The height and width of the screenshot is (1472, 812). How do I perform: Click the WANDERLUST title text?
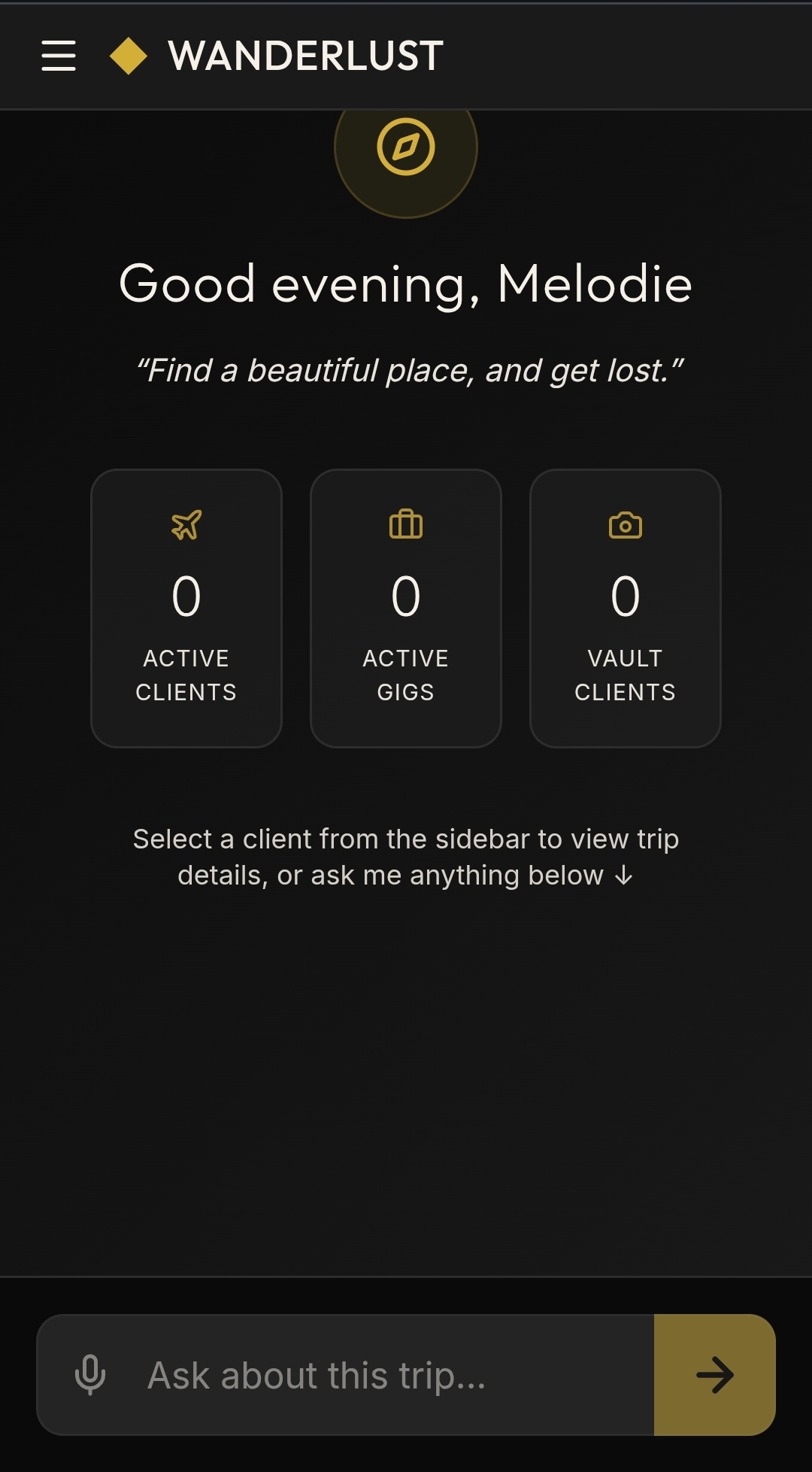304,56
